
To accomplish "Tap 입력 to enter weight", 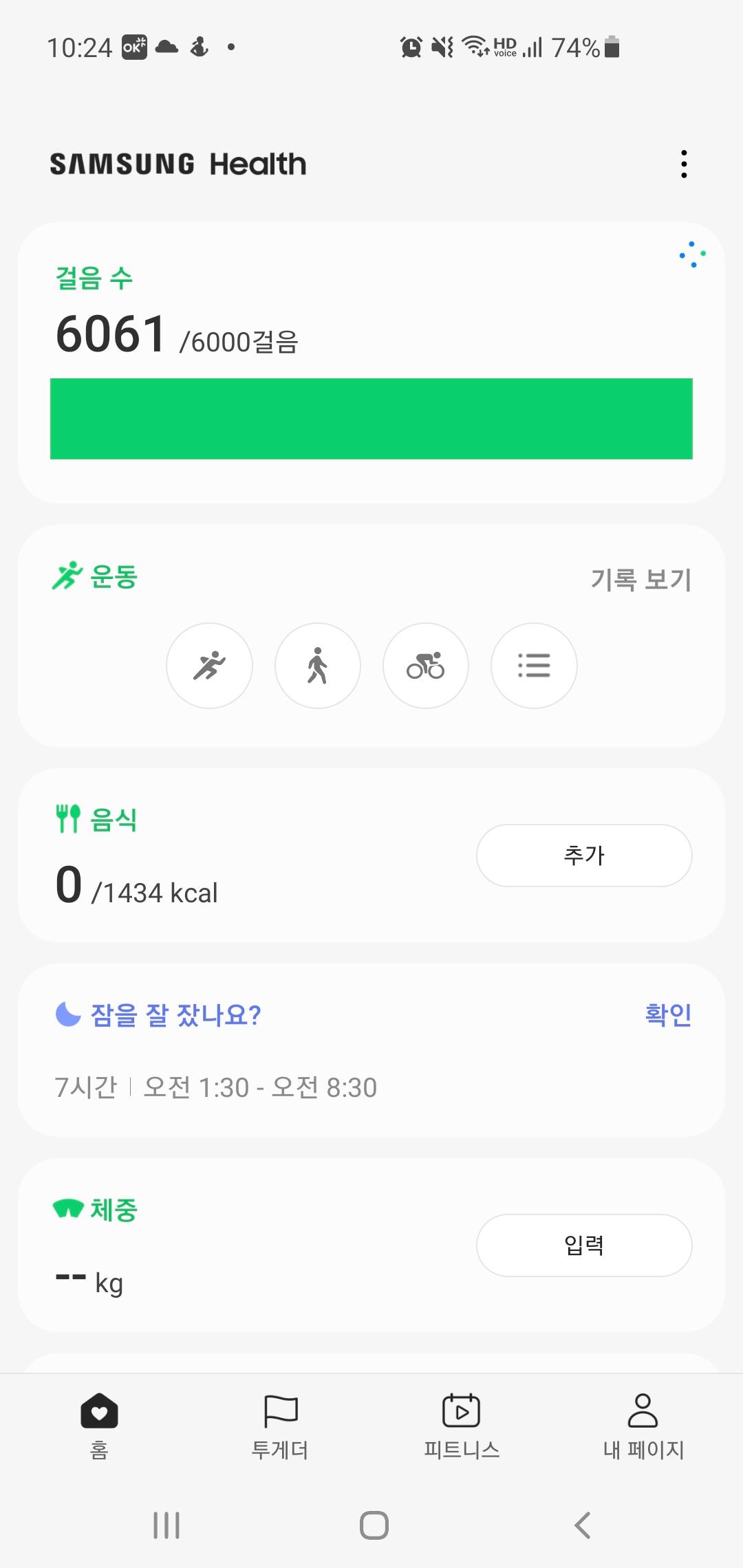I will click(x=584, y=1245).
